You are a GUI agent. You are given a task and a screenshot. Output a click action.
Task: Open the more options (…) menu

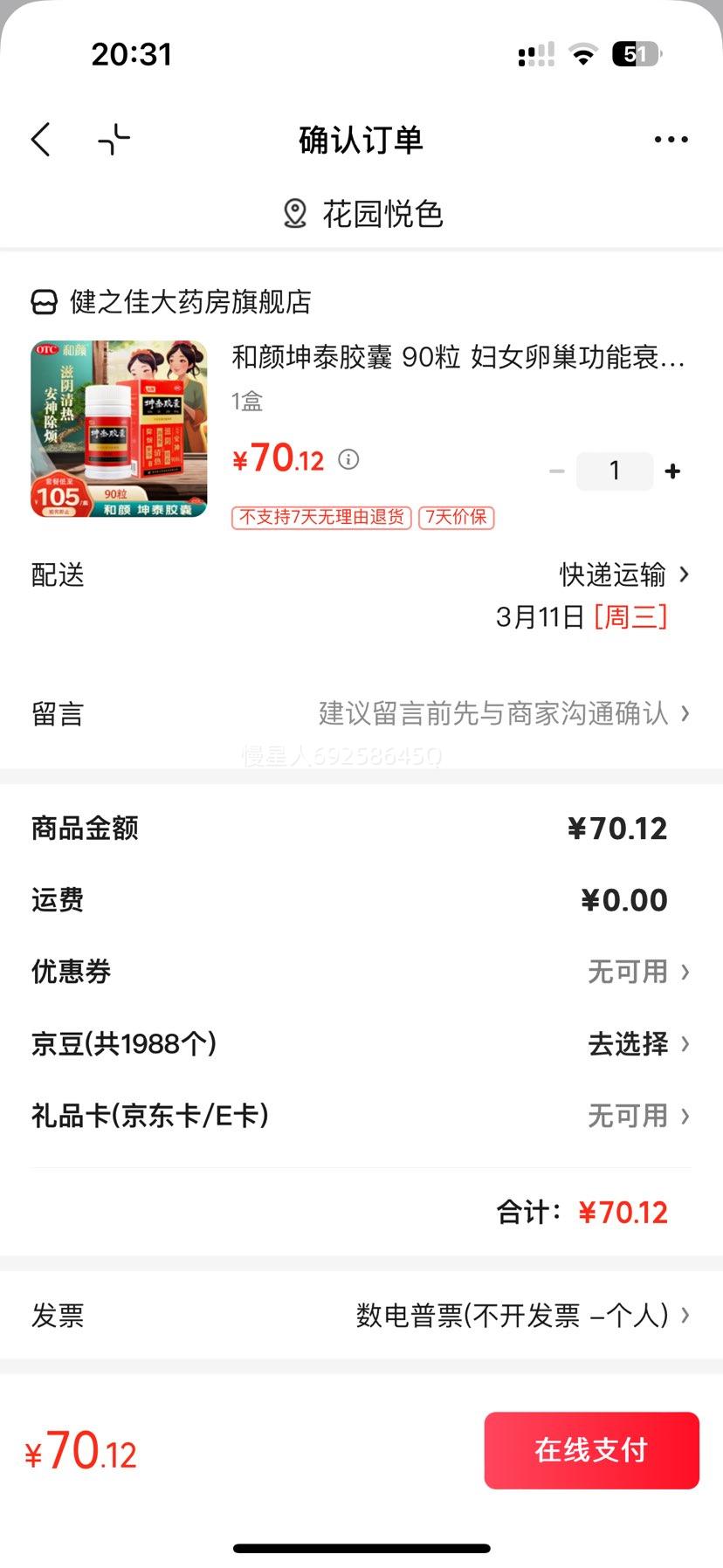tap(671, 139)
